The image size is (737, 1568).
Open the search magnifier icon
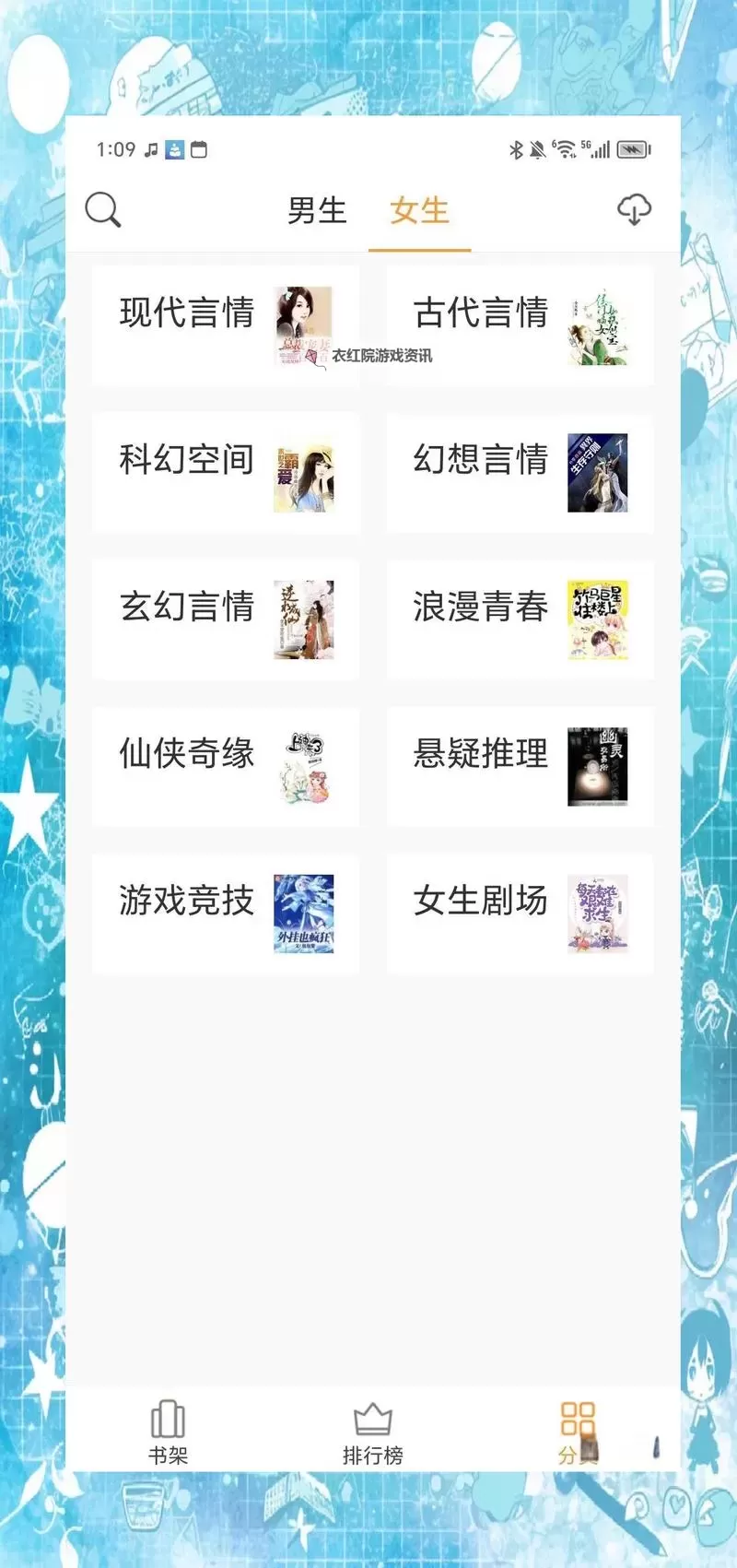coord(103,210)
